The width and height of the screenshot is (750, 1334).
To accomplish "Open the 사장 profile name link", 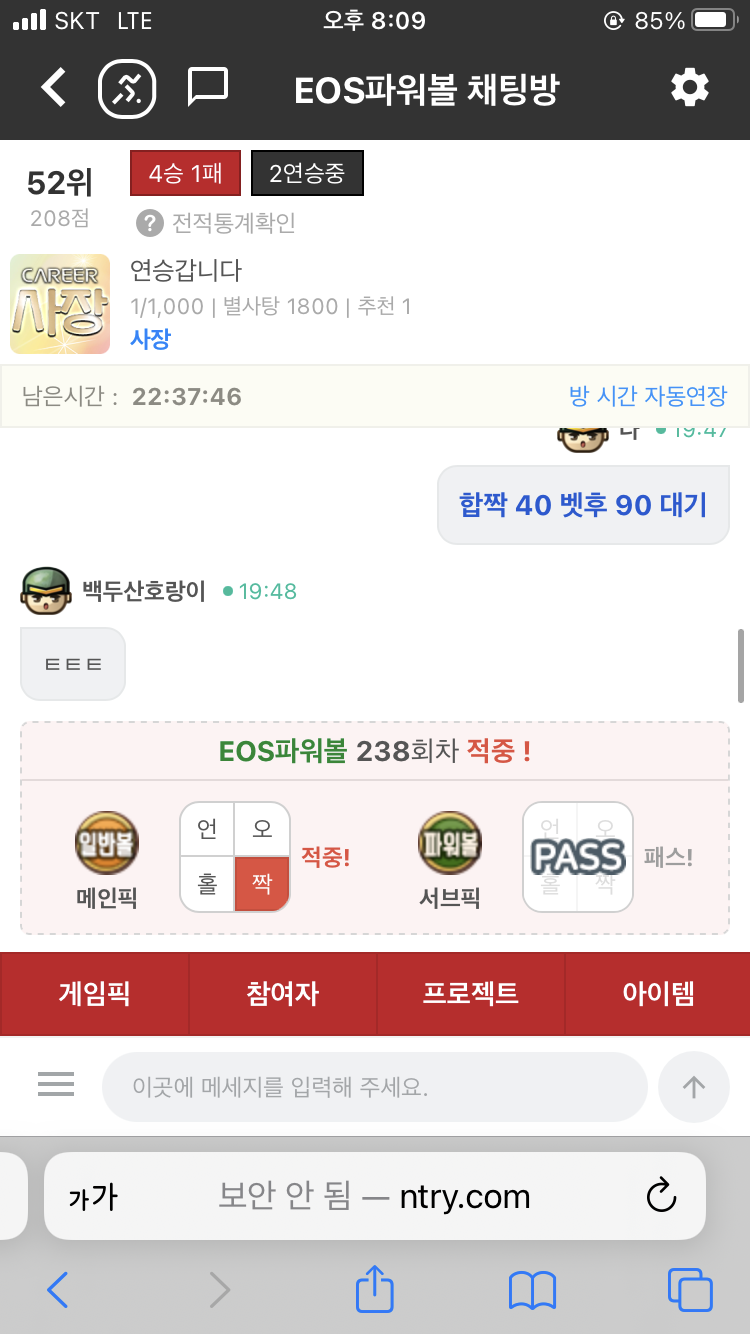I will (150, 339).
